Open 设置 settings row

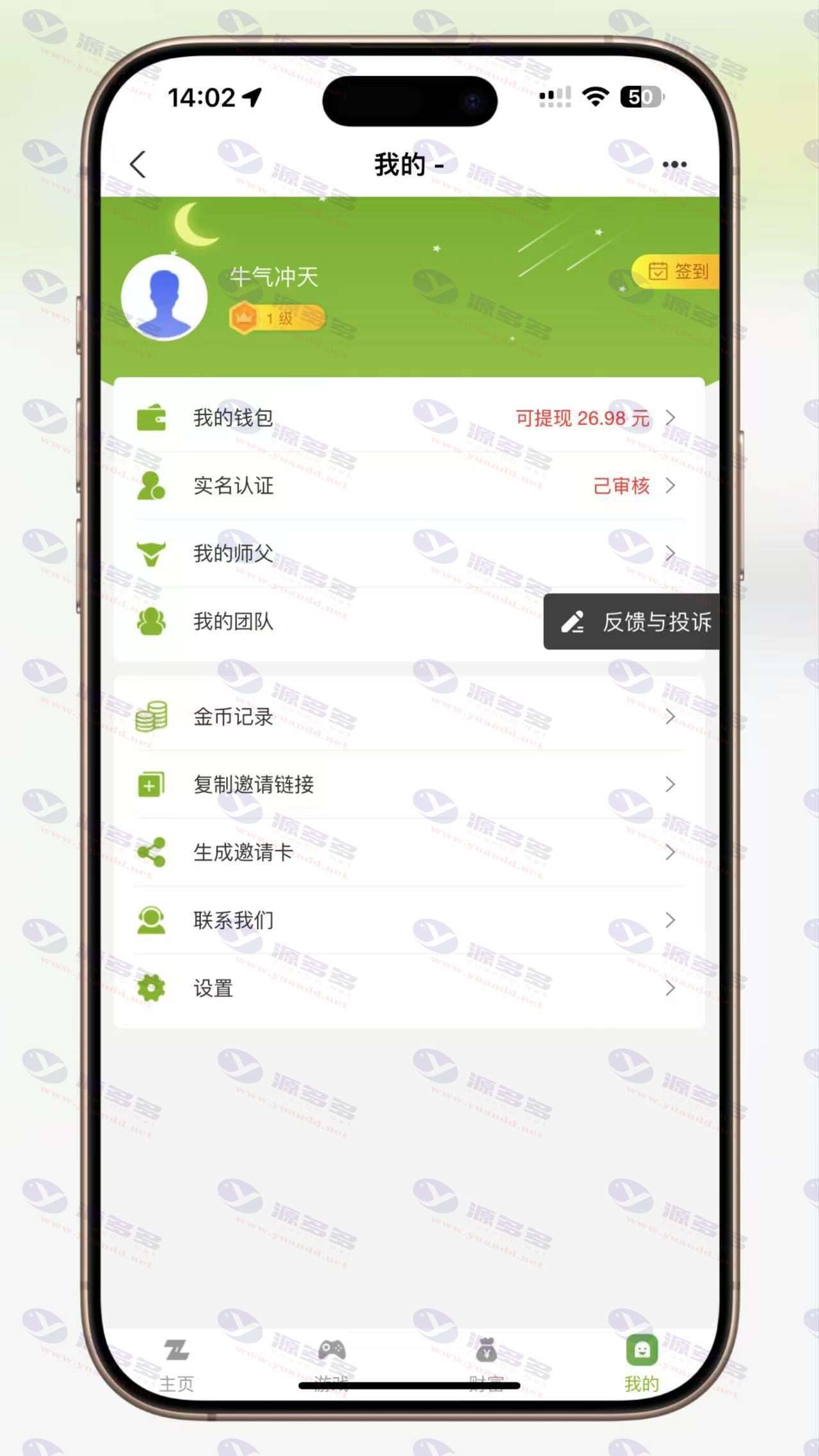coord(409,988)
